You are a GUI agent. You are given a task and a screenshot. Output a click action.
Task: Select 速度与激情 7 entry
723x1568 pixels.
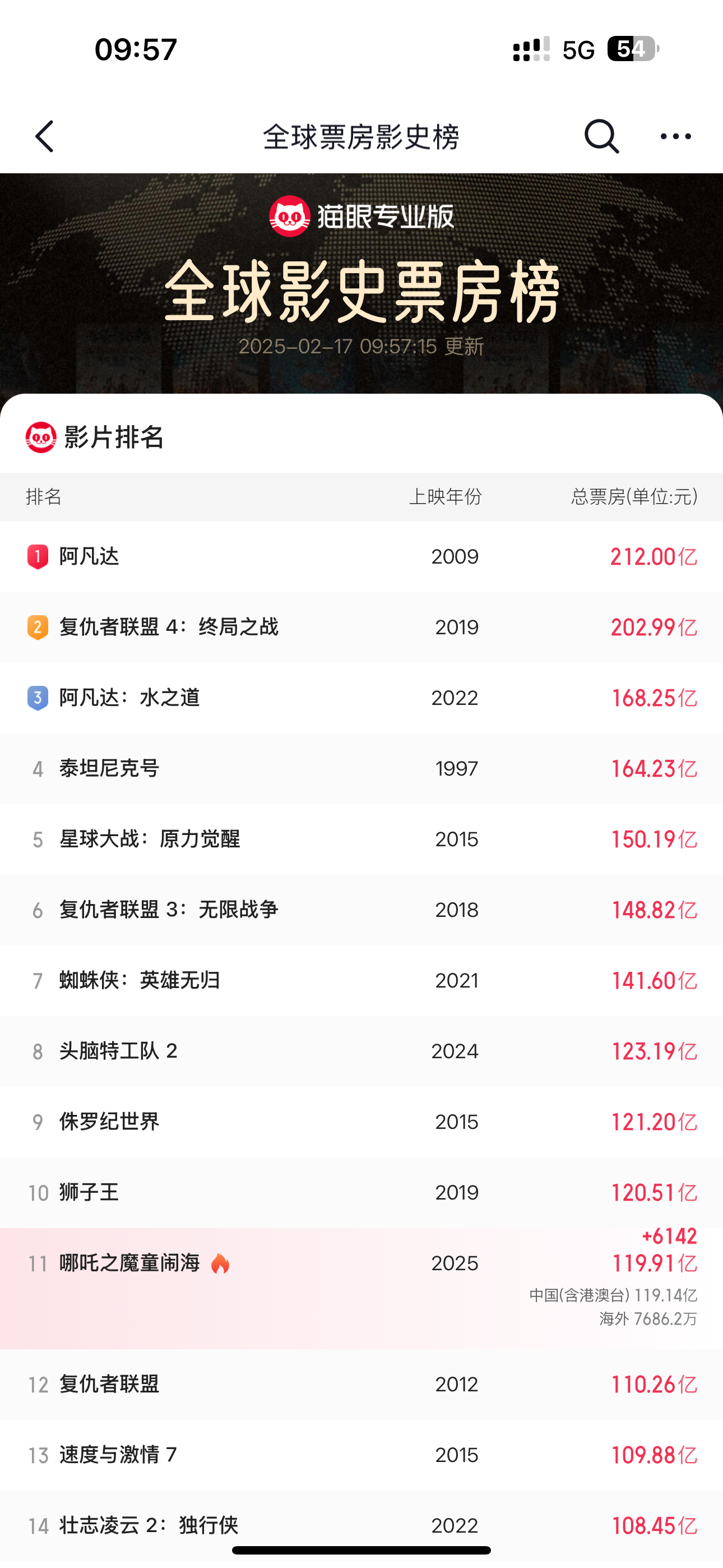(361, 1455)
